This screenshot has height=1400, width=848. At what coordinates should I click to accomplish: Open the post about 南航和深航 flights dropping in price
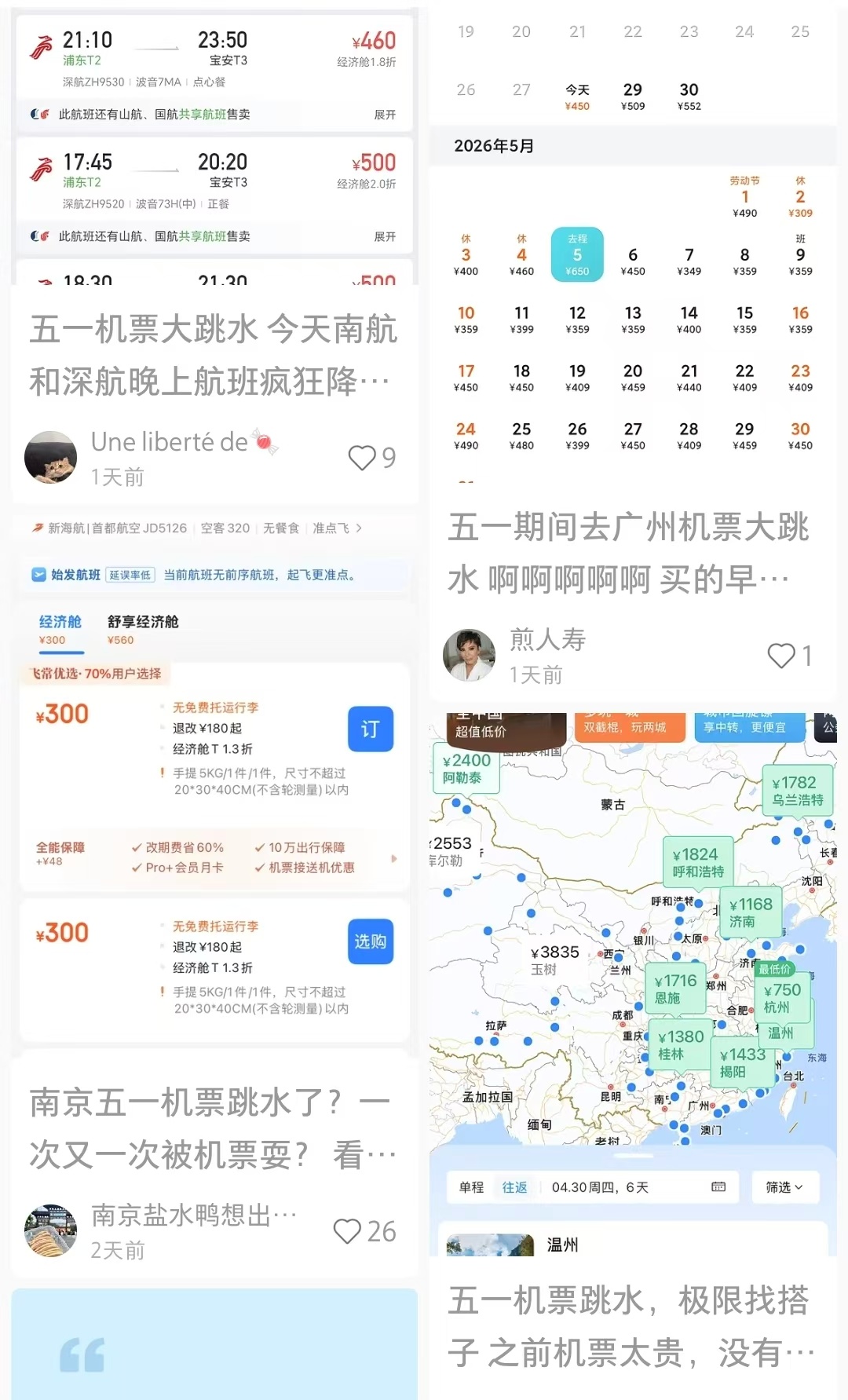[x=214, y=355]
